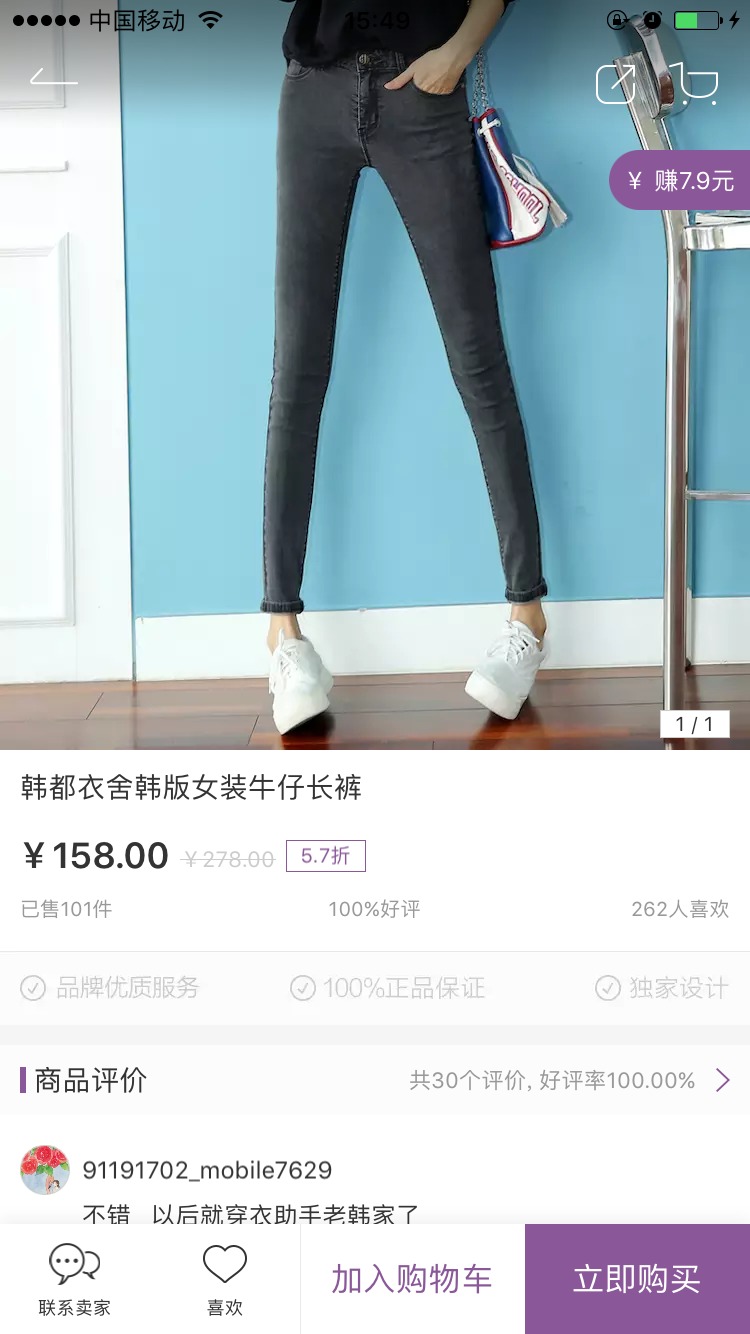750x1334 pixels.
Task: Tap the 5.7折 discount label
Action: tap(326, 855)
